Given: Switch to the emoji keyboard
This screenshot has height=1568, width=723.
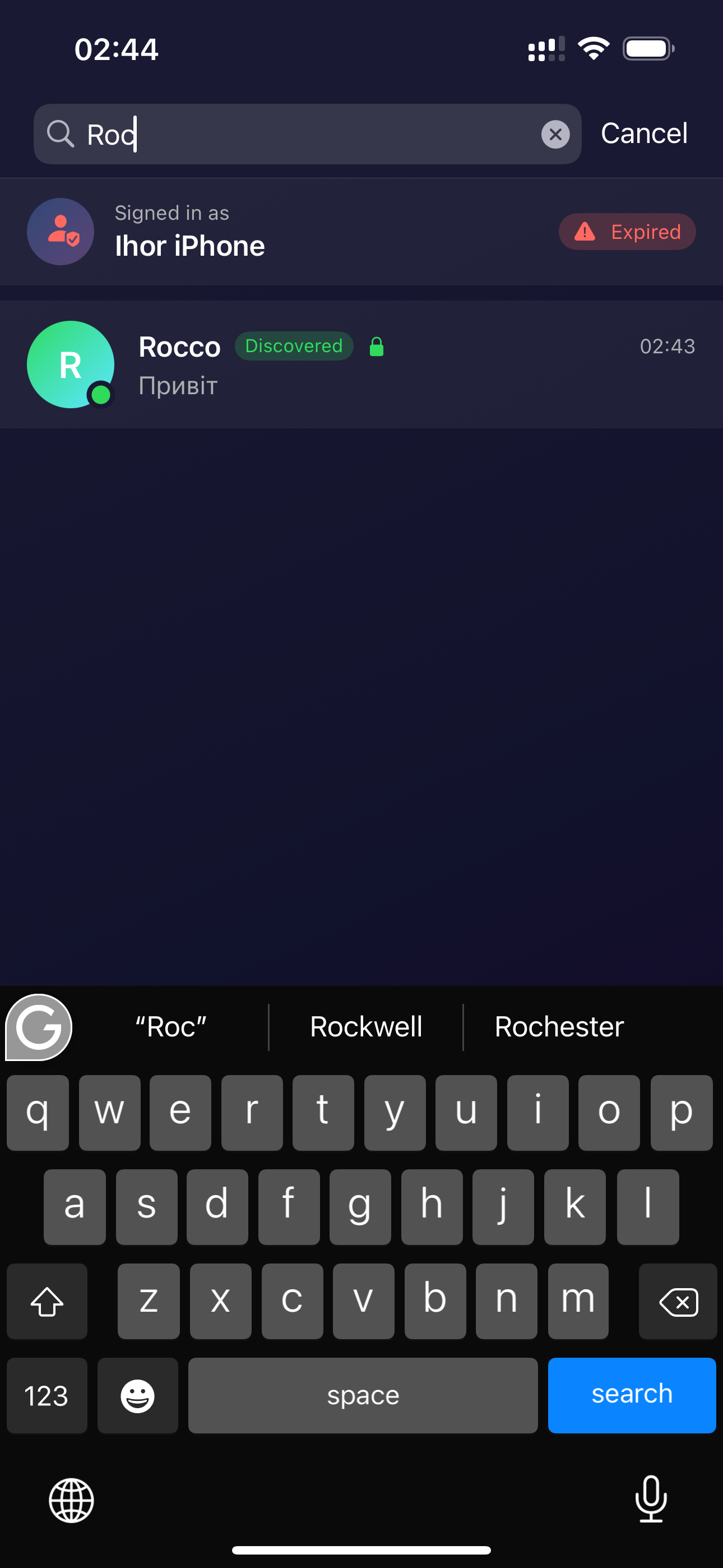Looking at the screenshot, I should [x=137, y=1395].
